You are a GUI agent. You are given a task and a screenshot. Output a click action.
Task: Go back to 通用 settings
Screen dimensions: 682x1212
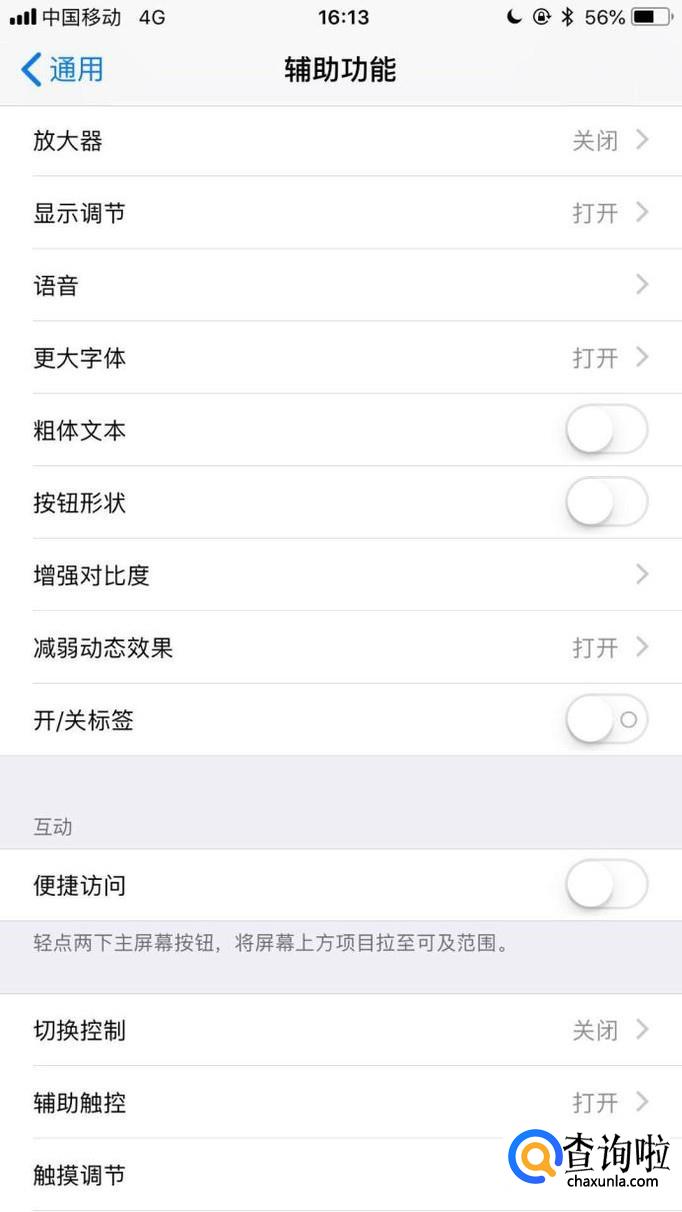pyautogui.click(x=62, y=70)
